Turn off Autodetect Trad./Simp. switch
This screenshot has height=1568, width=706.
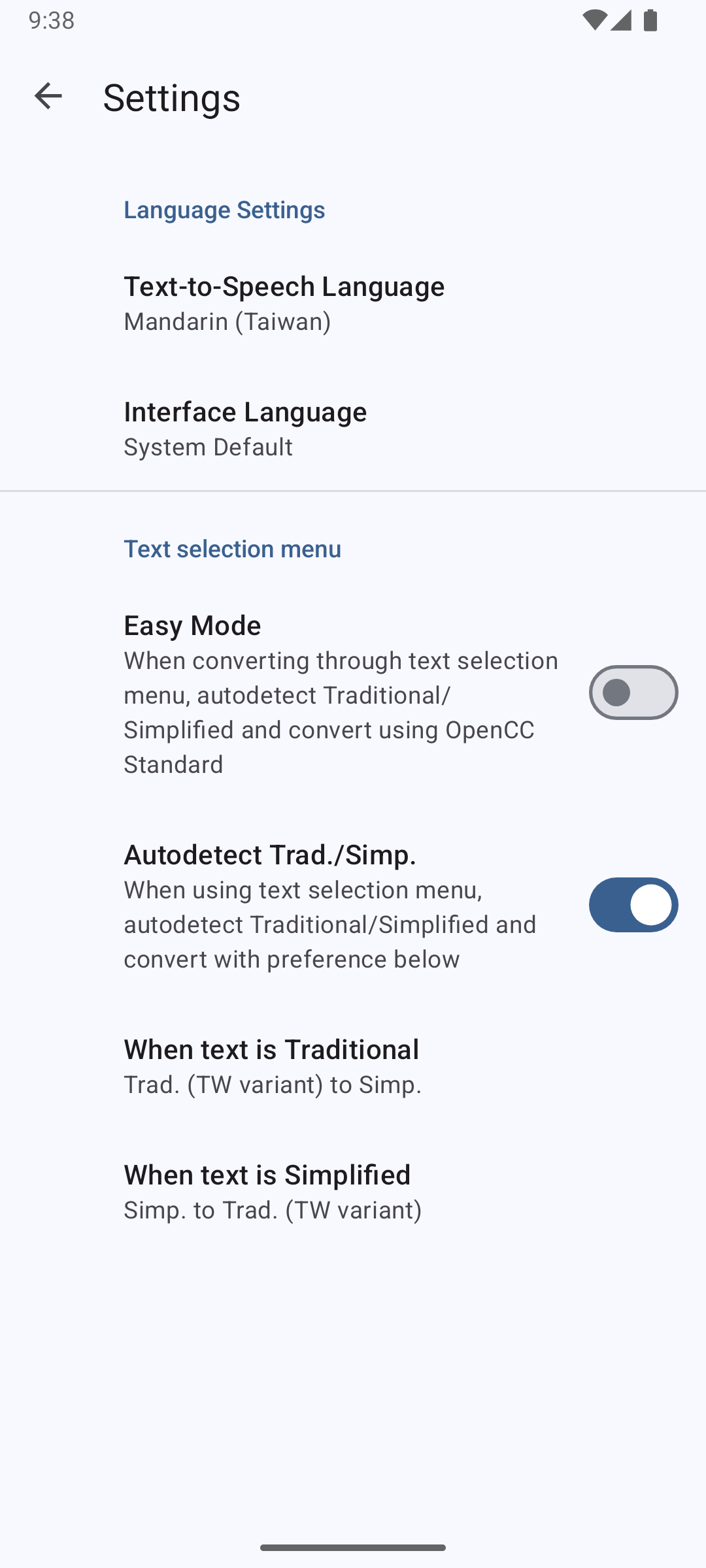pos(633,905)
